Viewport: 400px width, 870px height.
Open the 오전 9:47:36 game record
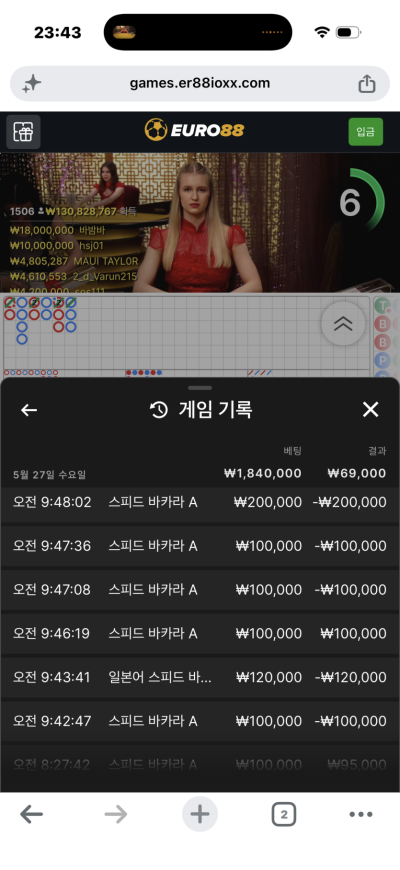[200, 546]
